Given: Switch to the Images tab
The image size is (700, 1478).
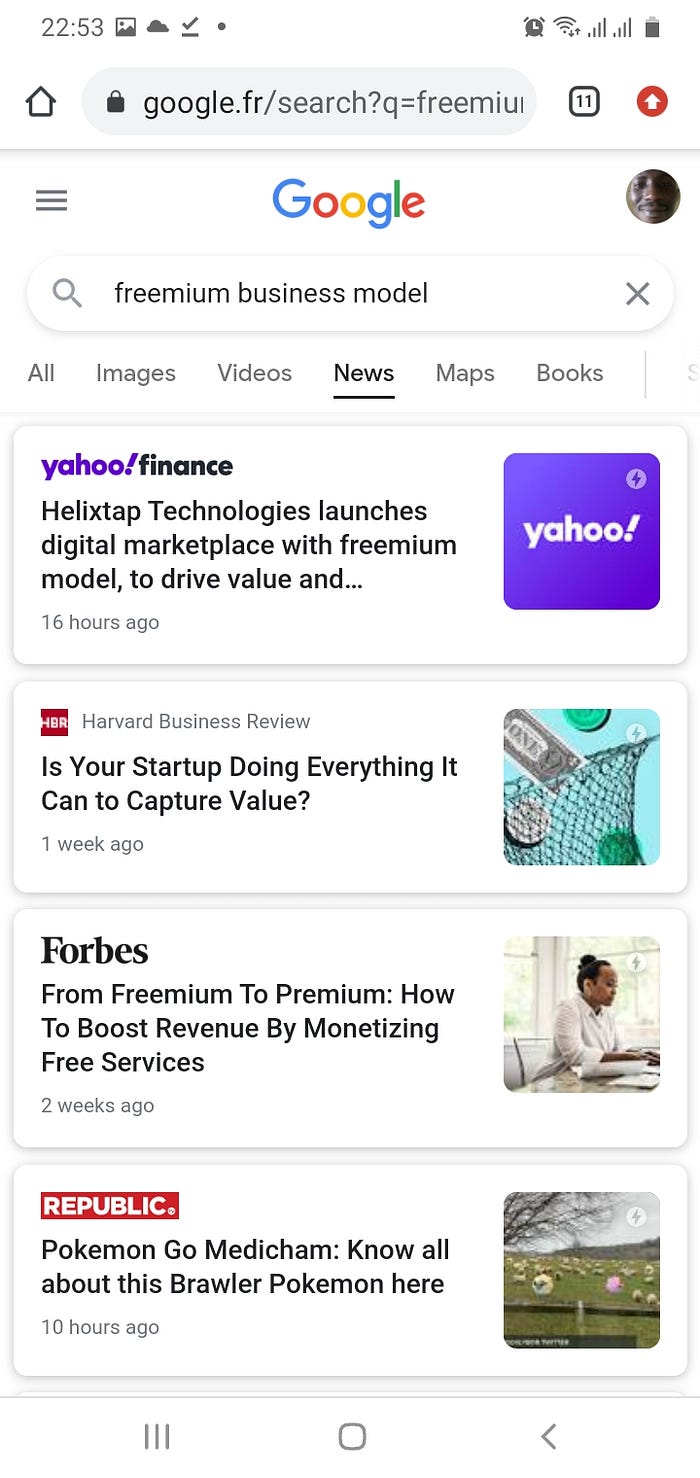Looking at the screenshot, I should [x=136, y=373].
